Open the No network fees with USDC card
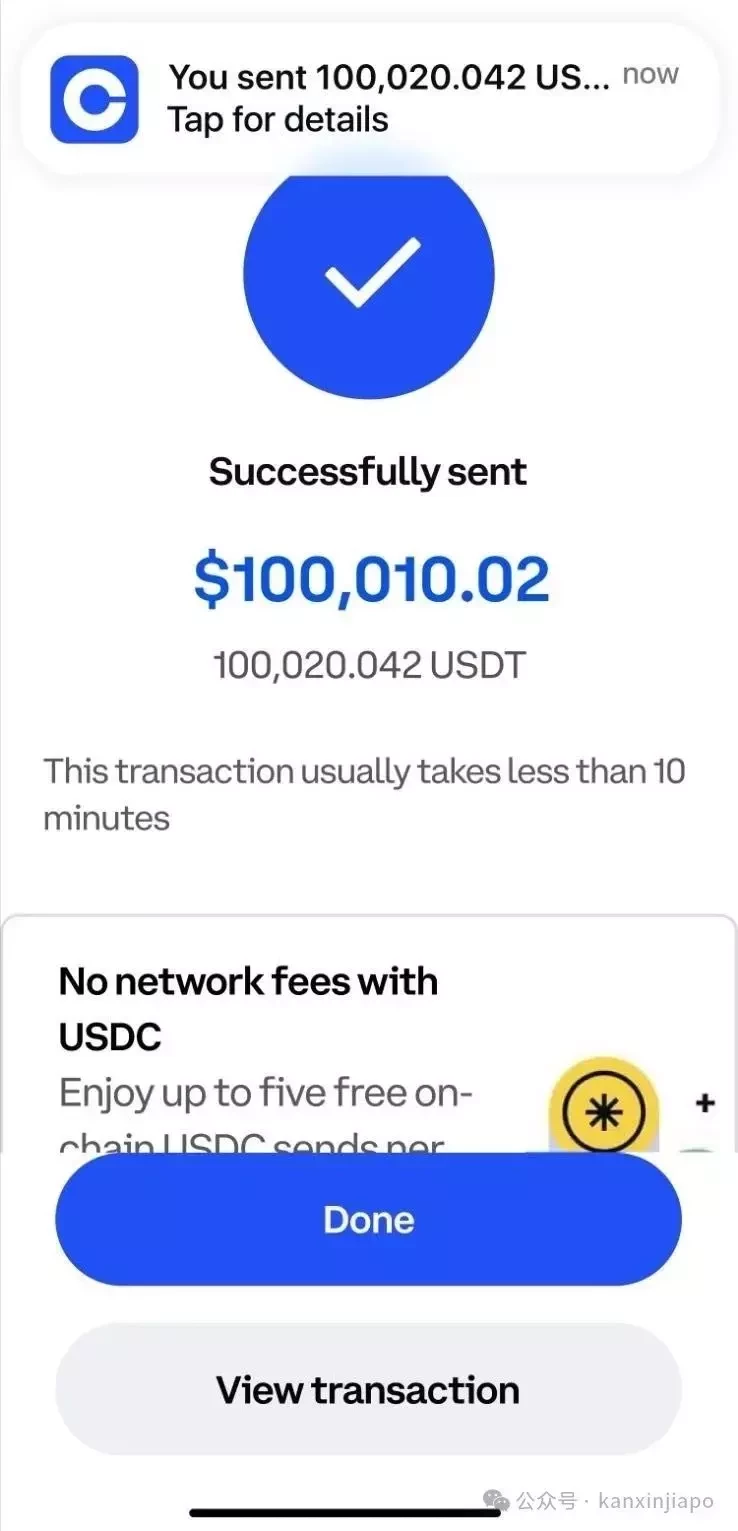738x1531 pixels. [x=300, y=1040]
